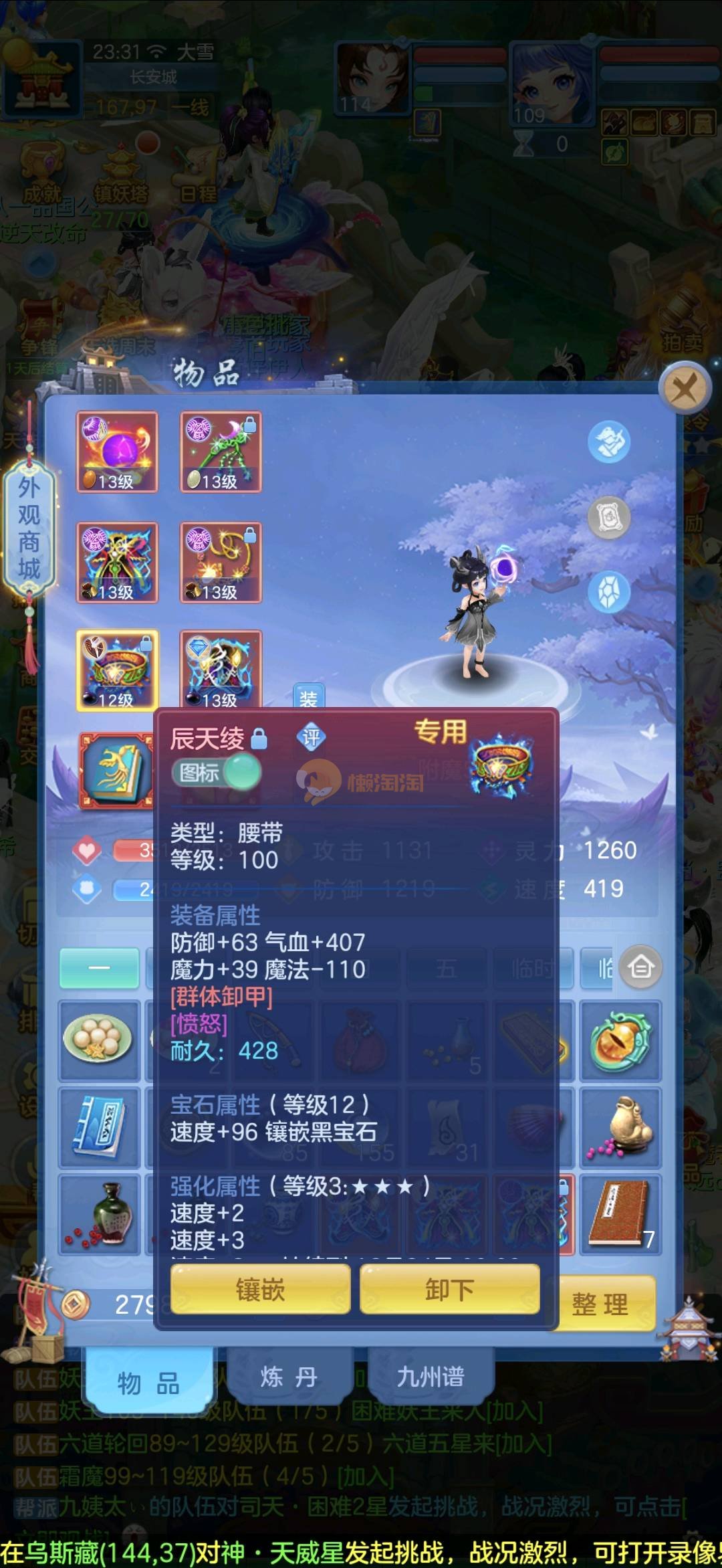Close the 物品 inventory panel

pos(684,387)
